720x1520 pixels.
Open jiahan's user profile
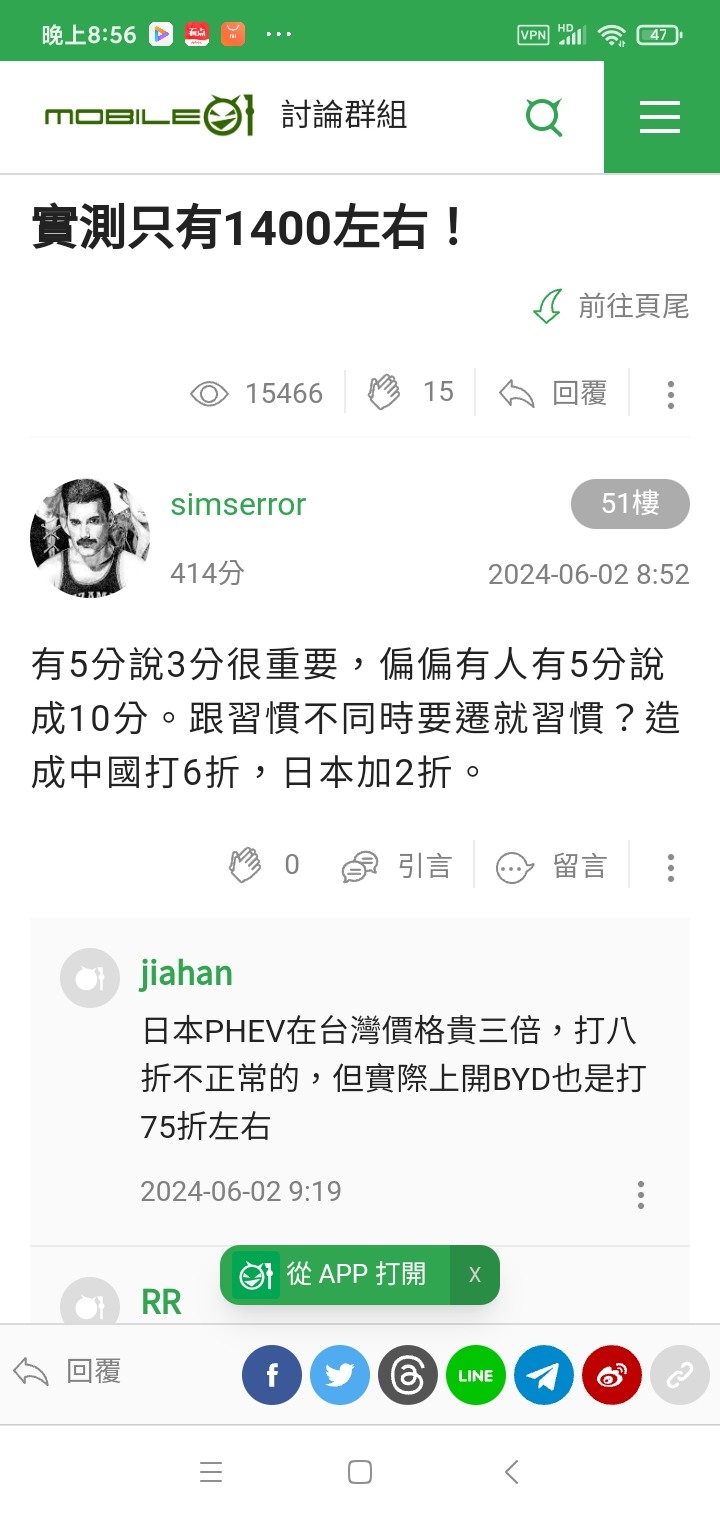(186, 972)
